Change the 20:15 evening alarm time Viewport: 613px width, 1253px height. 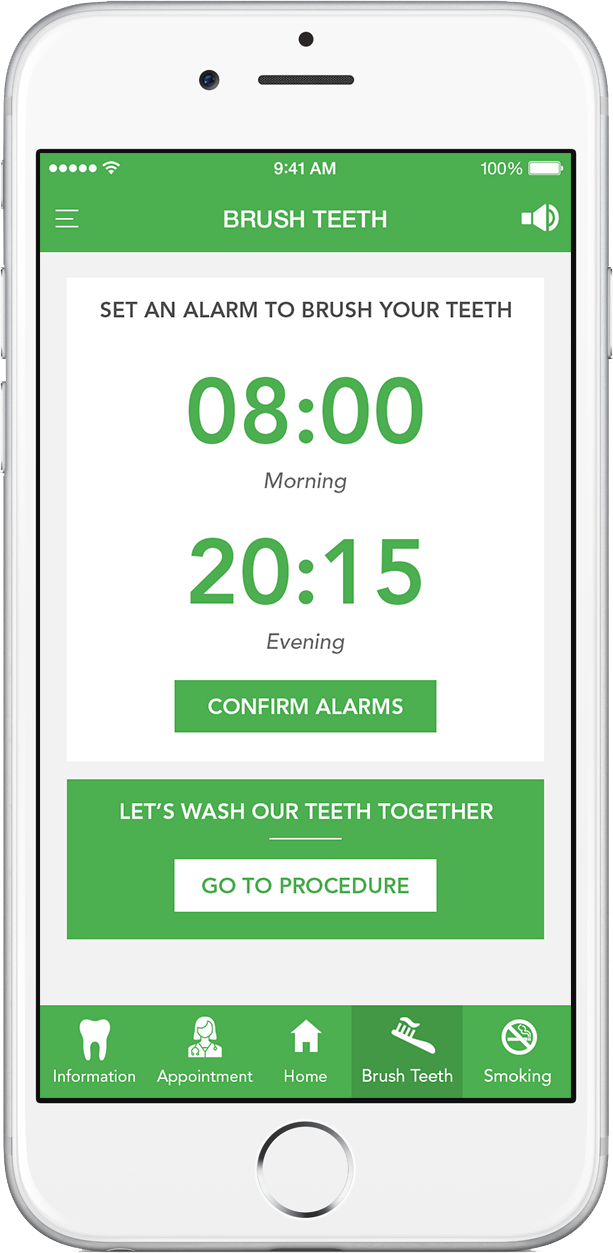point(306,572)
